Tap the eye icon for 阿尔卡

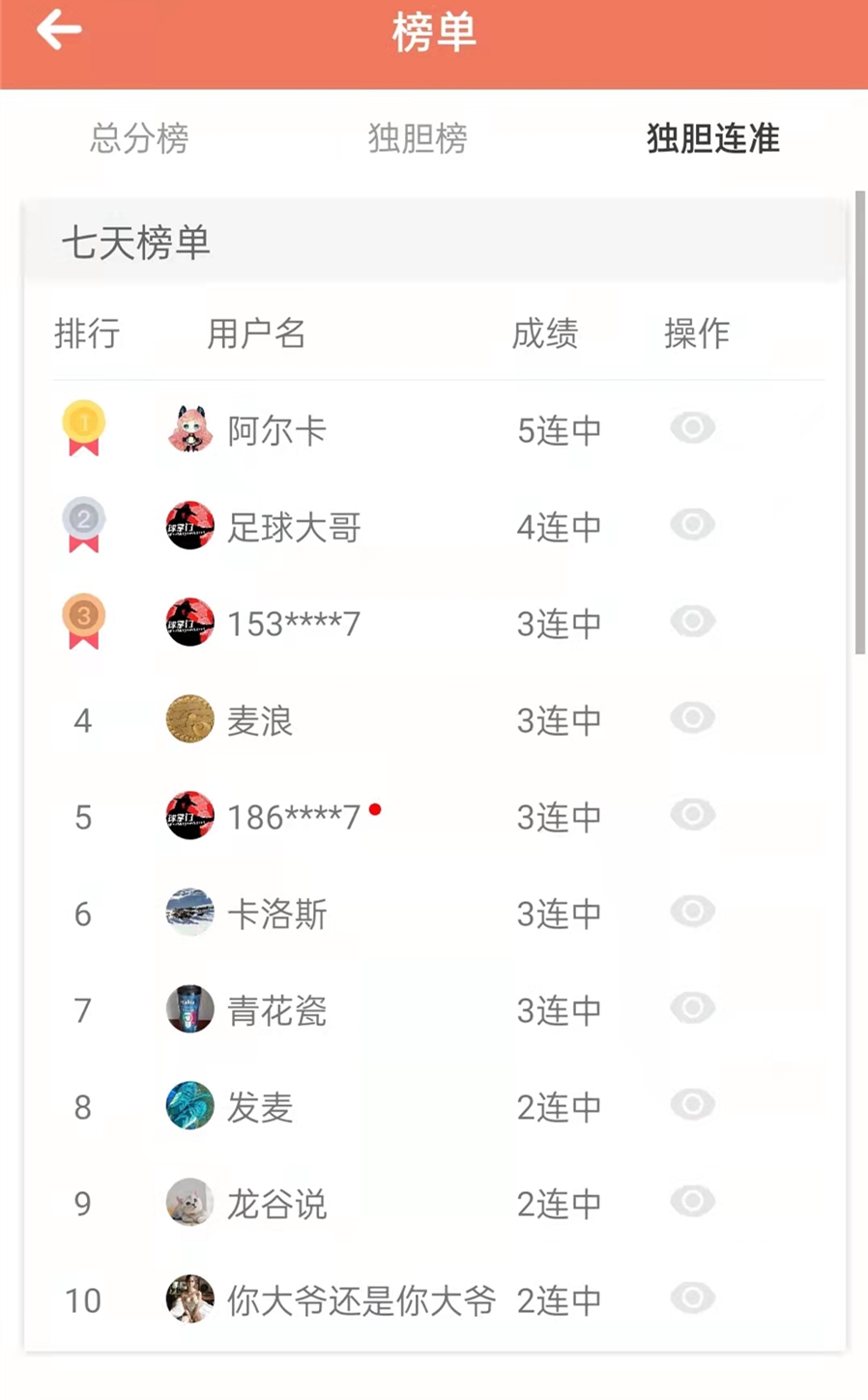pos(693,427)
